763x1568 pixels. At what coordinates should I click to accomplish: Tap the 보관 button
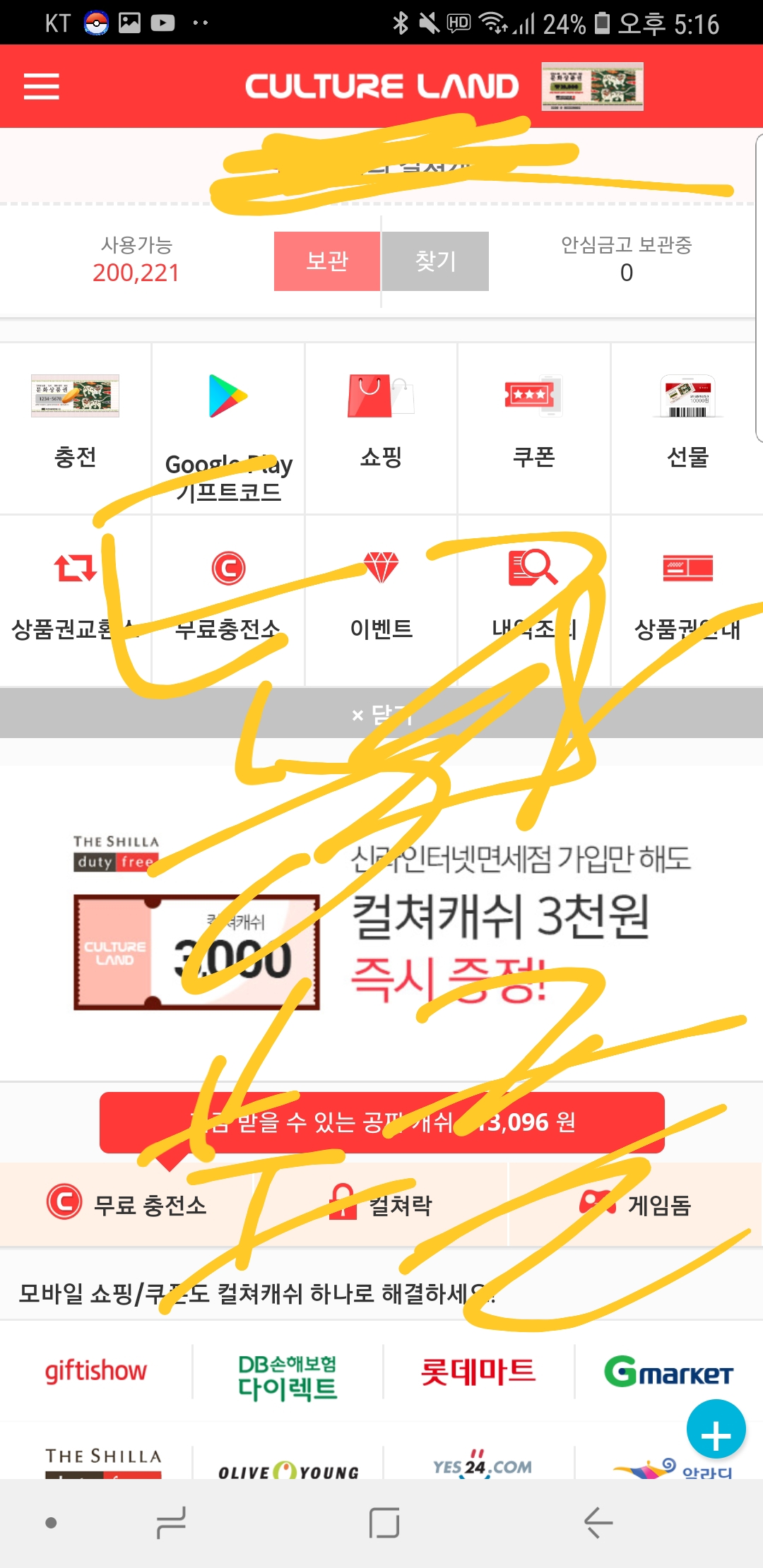[x=327, y=261]
